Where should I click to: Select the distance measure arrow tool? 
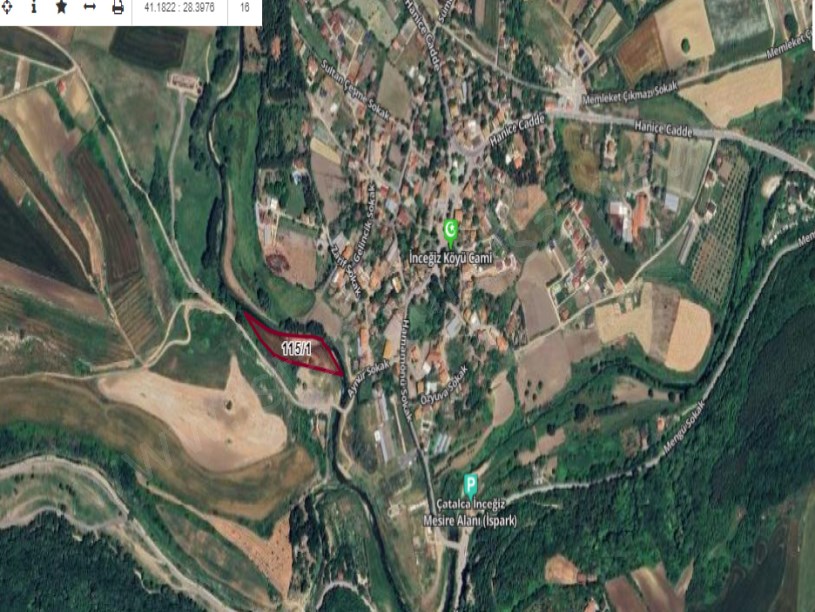[x=90, y=7]
